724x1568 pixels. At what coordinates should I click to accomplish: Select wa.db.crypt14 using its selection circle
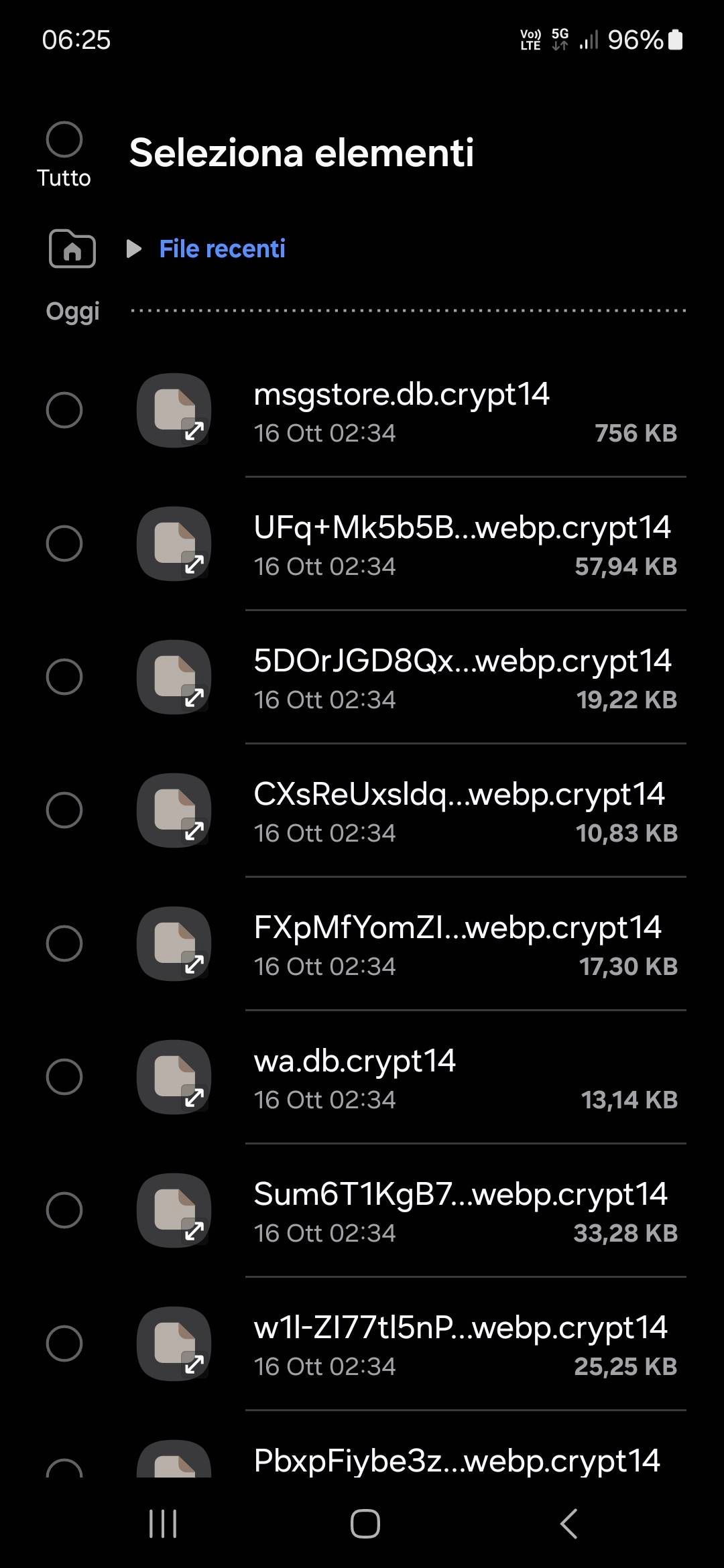pos(64,1077)
